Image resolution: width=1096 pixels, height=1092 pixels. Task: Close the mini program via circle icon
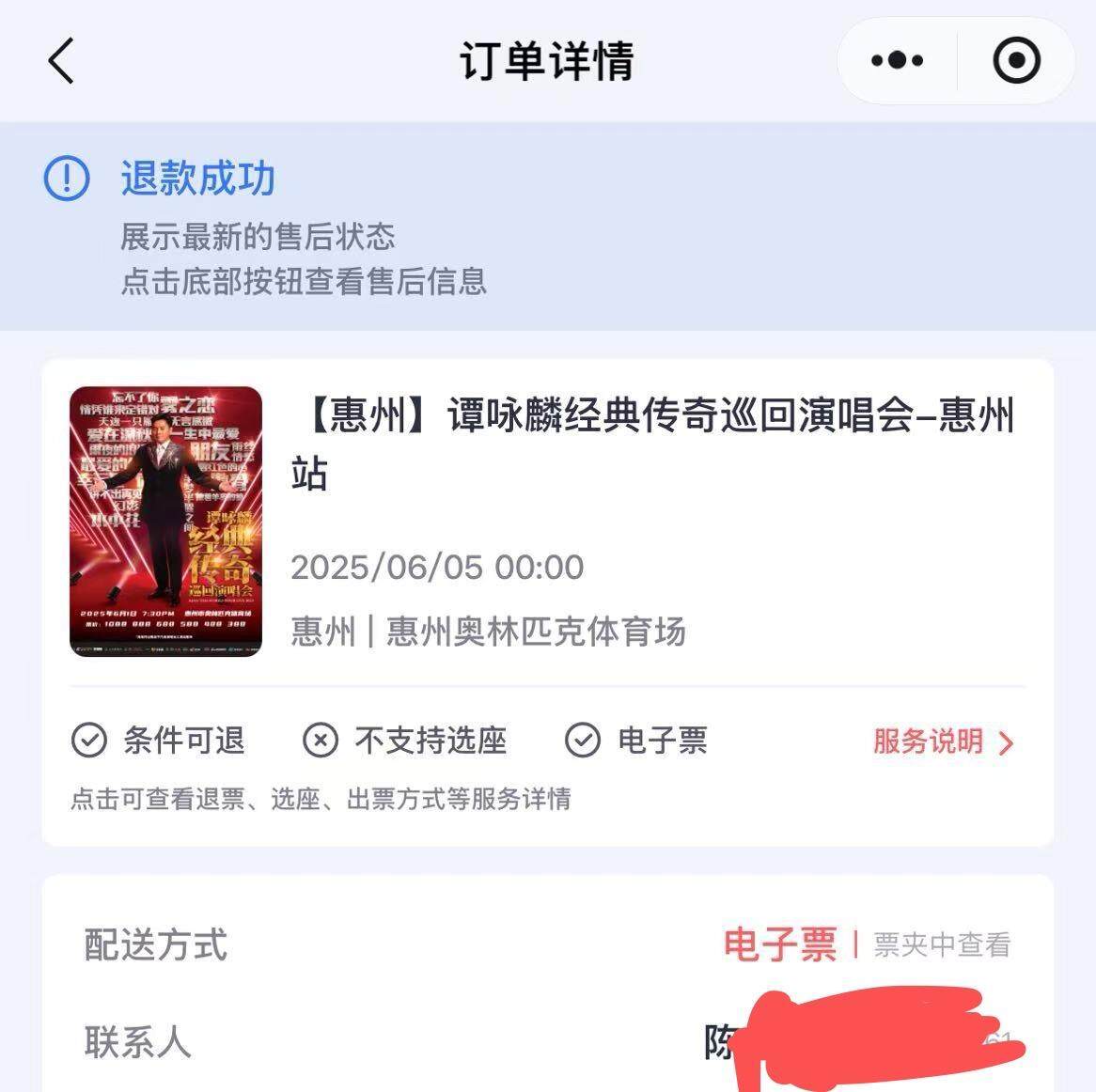point(1016,61)
